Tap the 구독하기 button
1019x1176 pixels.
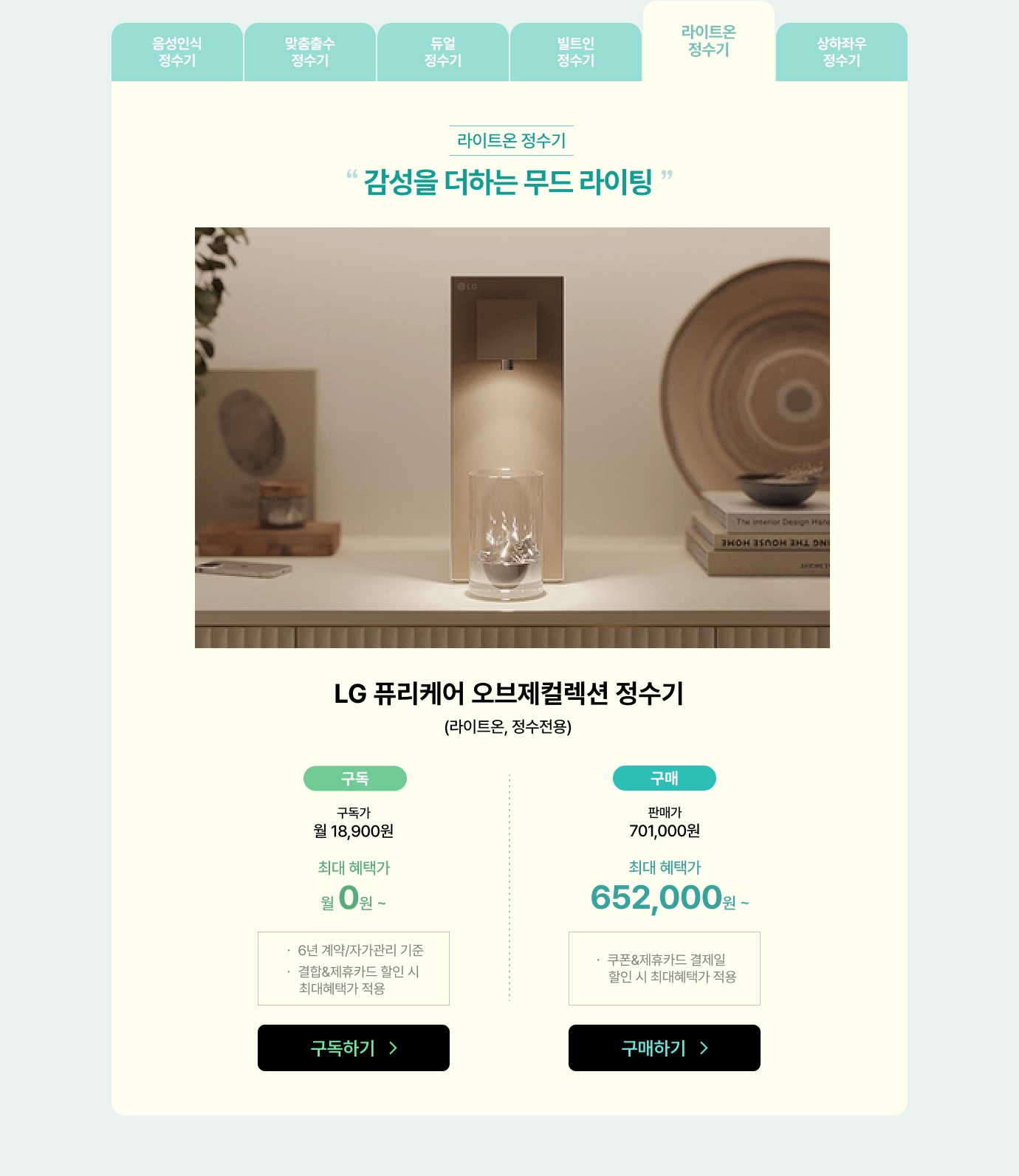pyautogui.click(x=354, y=1048)
